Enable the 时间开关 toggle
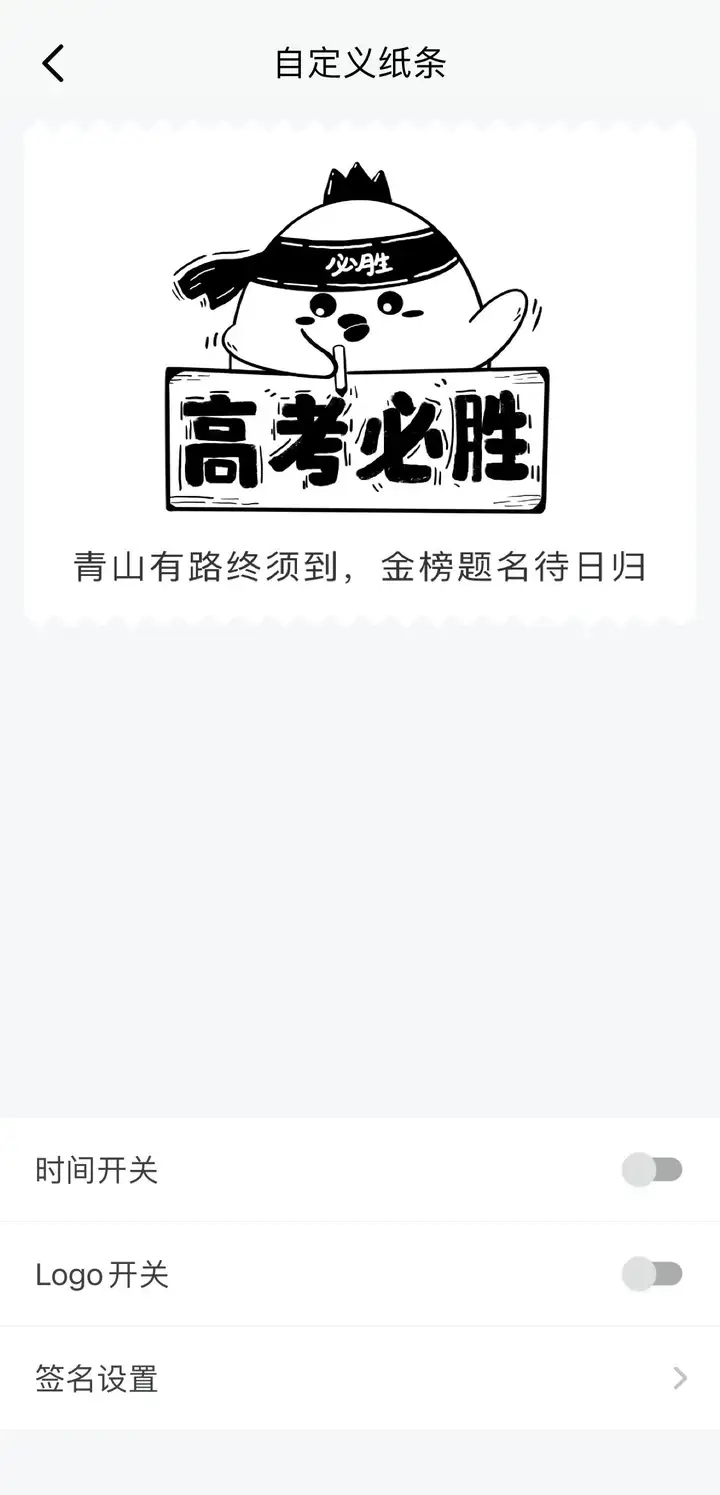Screen dimensions: 720x1495 tap(652, 1169)
